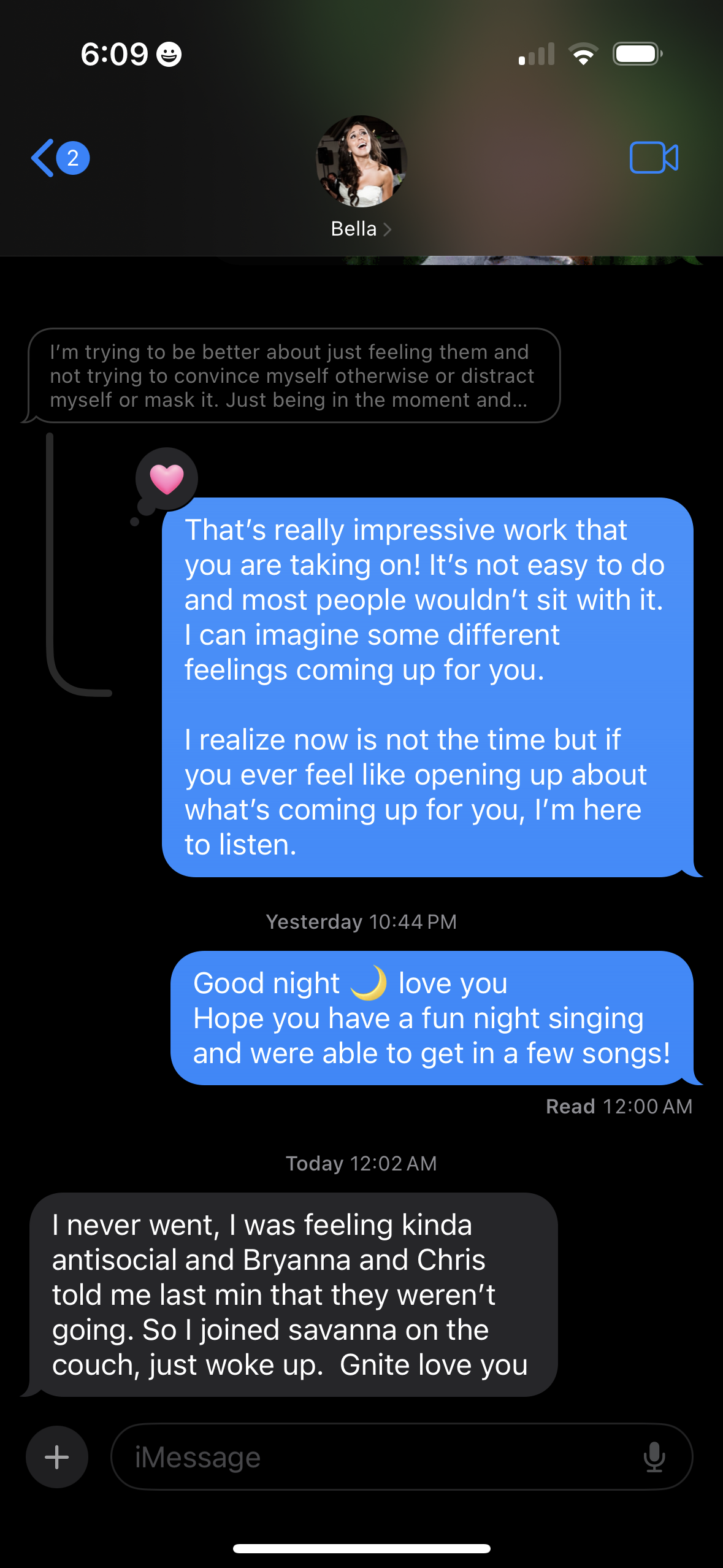Viewport: 723px width, 1568px height.
Task: Record an audio message with the microphone
Action: point(654,1457)
